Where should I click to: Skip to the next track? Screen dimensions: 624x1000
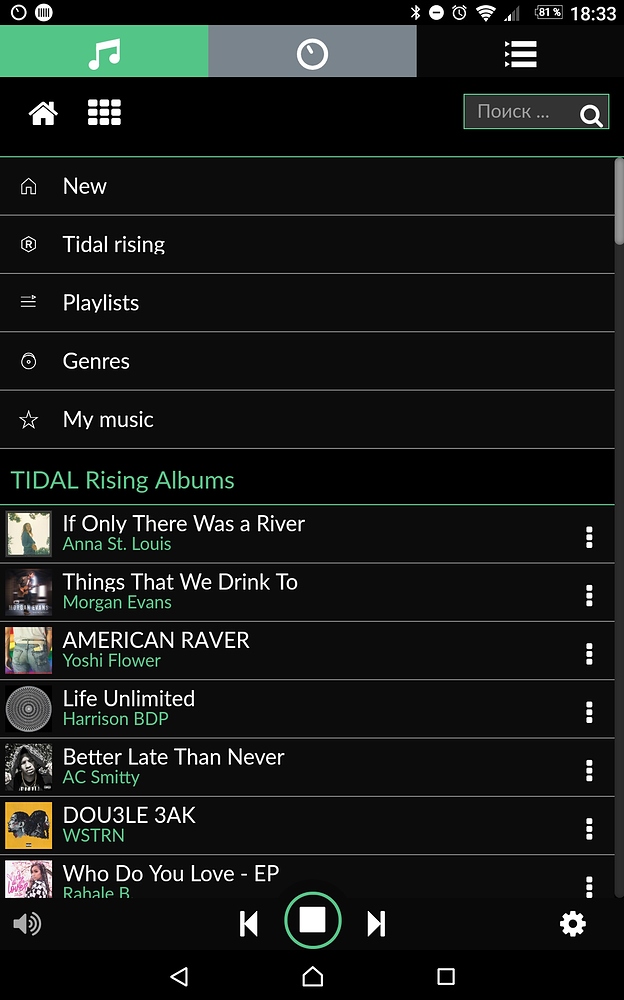[376, 923]
